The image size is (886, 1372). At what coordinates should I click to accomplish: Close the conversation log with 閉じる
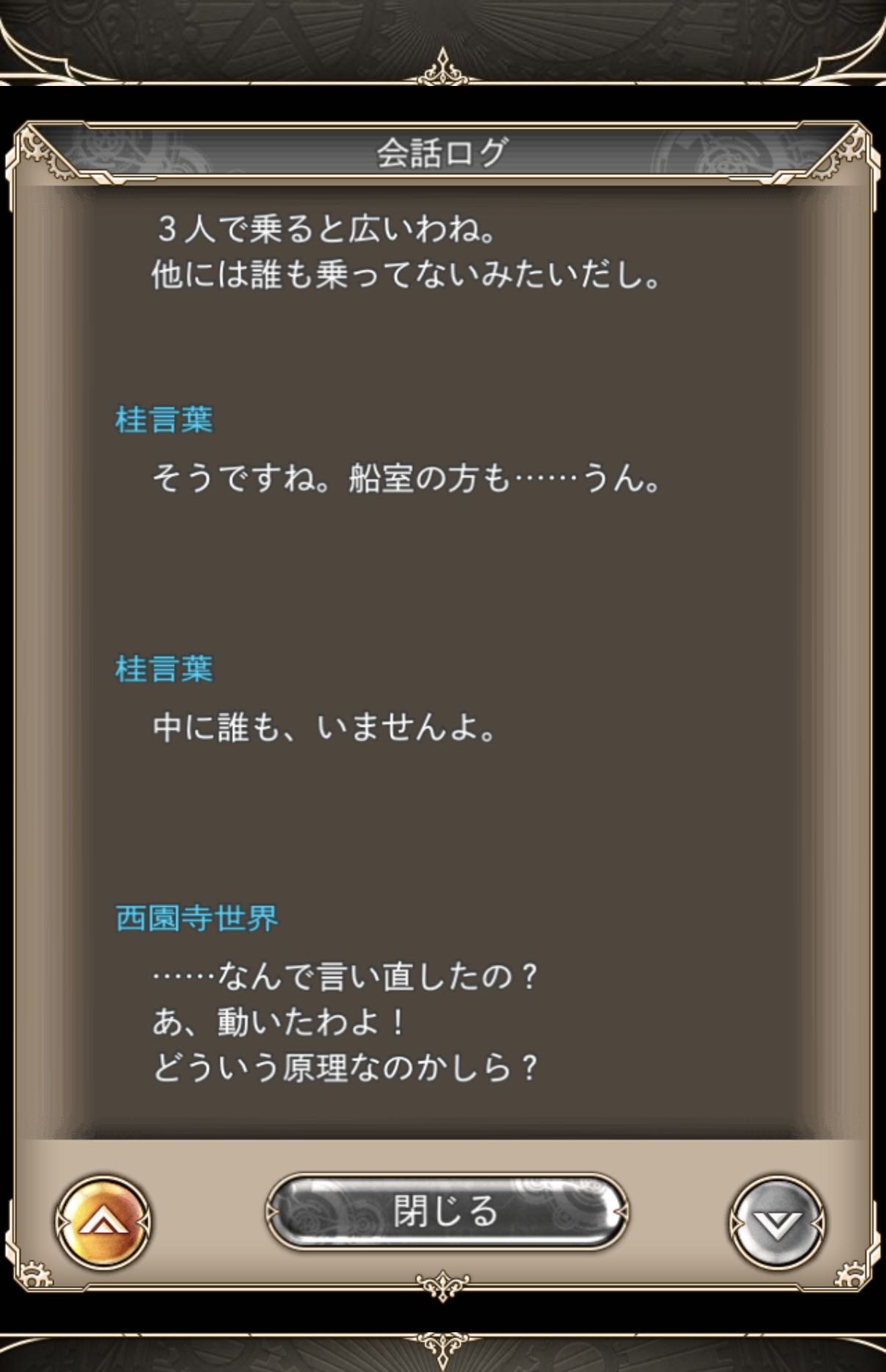446,1211
